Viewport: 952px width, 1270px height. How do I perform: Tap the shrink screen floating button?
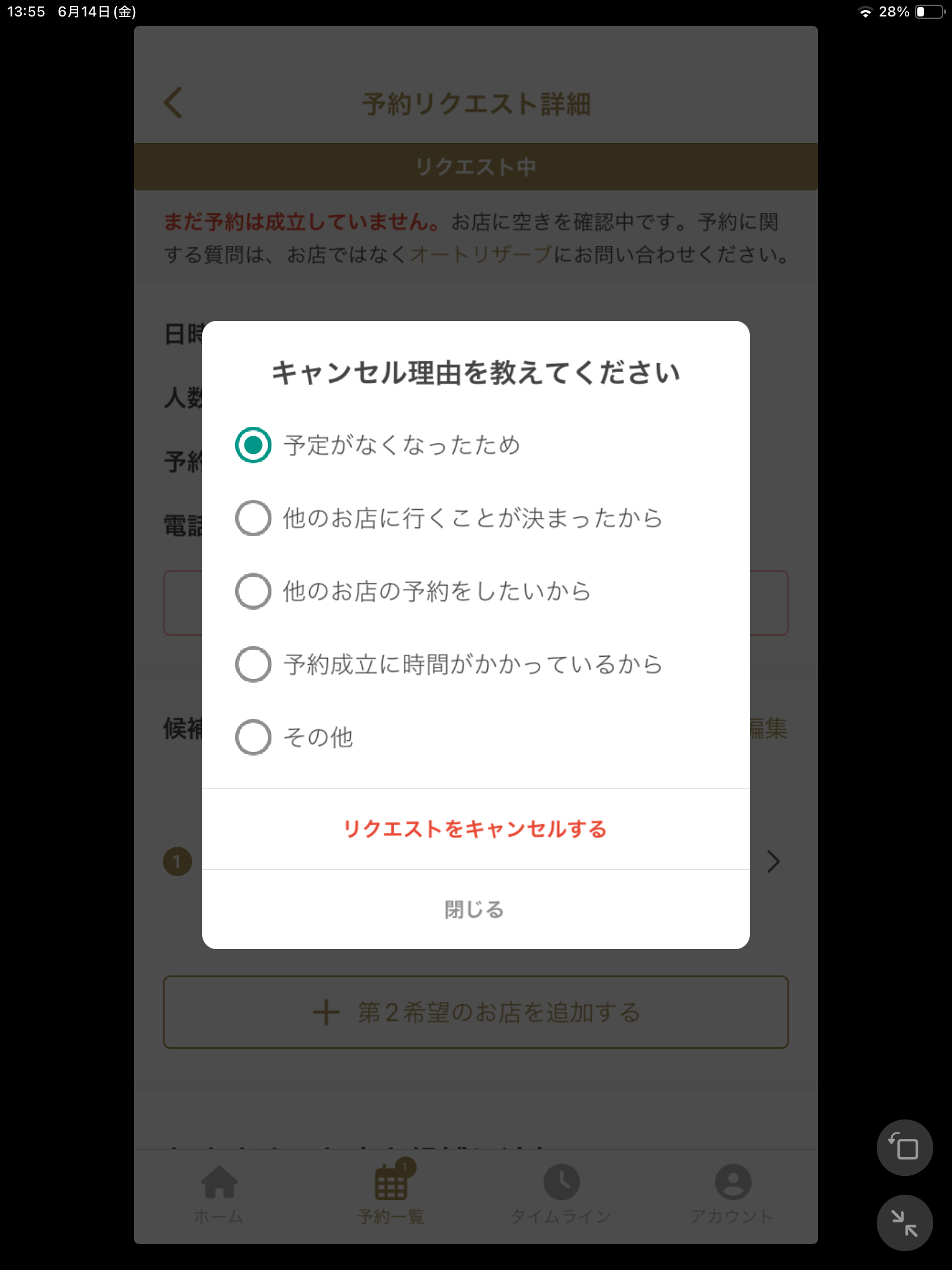tap(904, 1223)
